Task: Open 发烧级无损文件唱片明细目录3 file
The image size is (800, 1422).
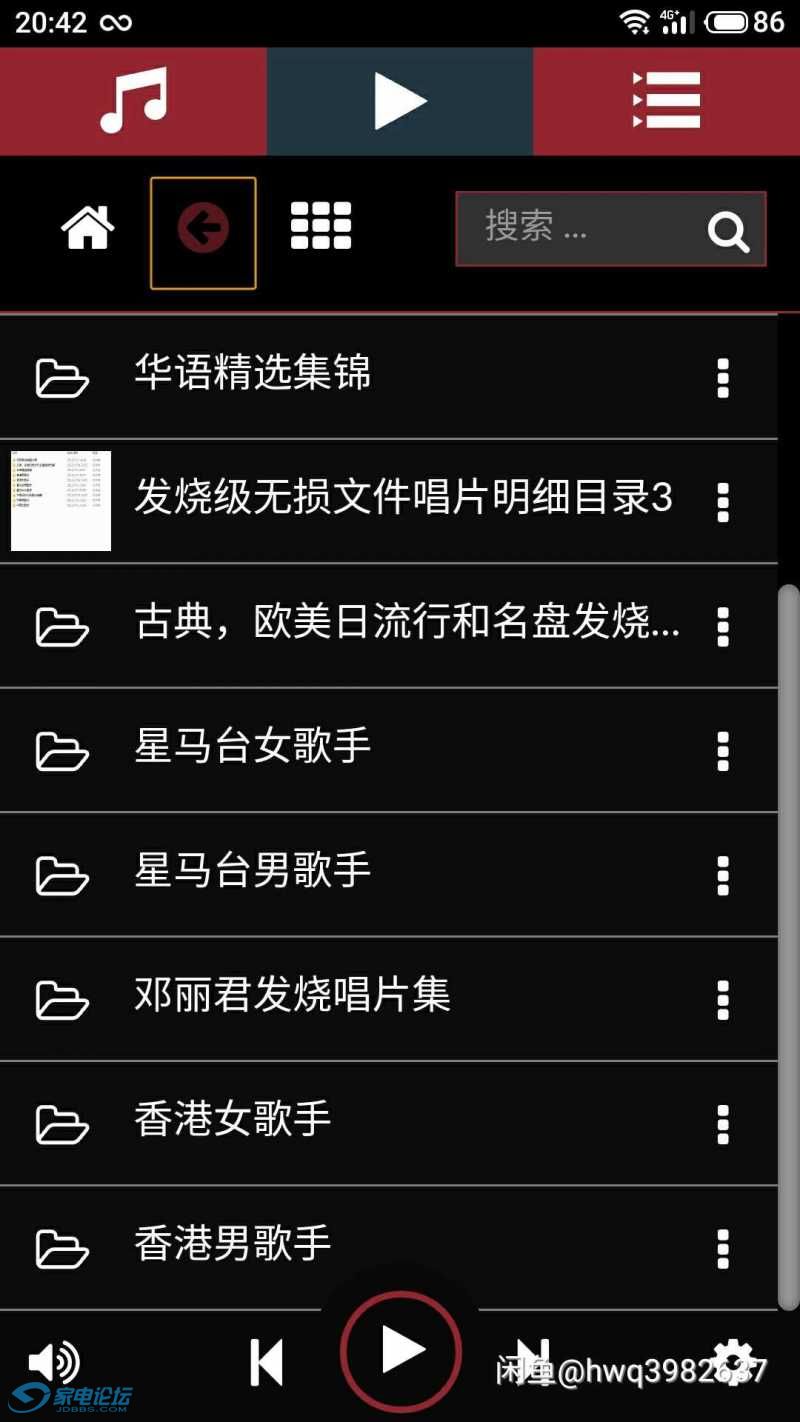Action: (403, 498)
